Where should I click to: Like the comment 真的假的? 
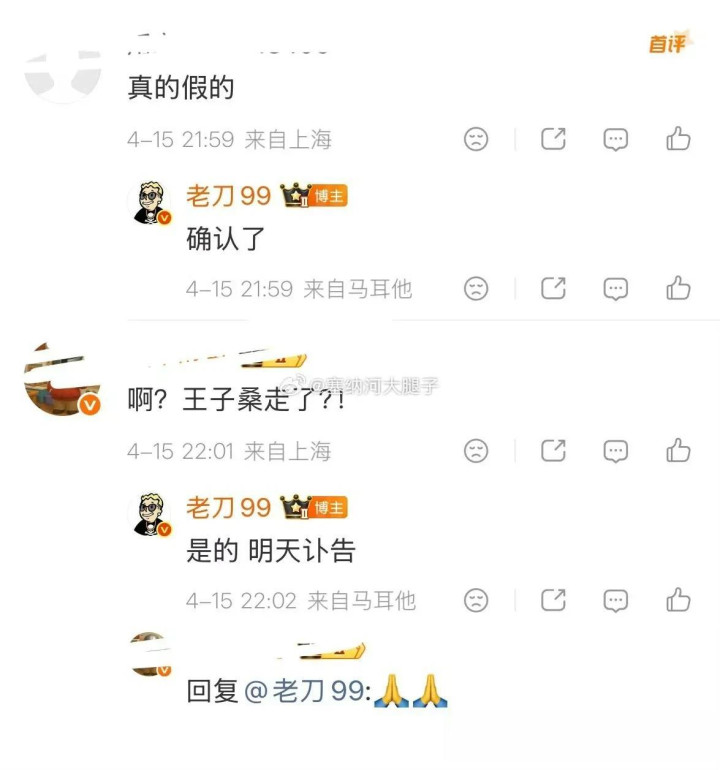[x=678, y=139]
